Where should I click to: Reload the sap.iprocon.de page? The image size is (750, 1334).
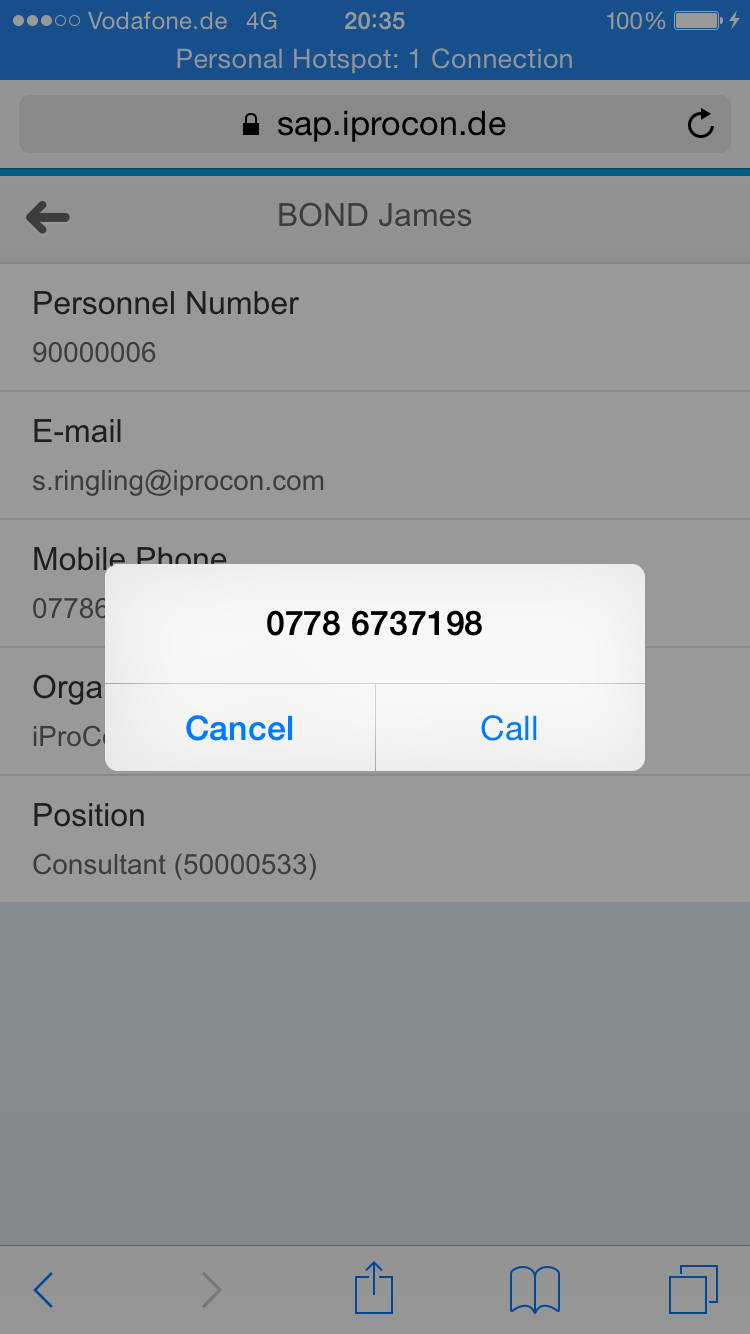pos(701,124)
